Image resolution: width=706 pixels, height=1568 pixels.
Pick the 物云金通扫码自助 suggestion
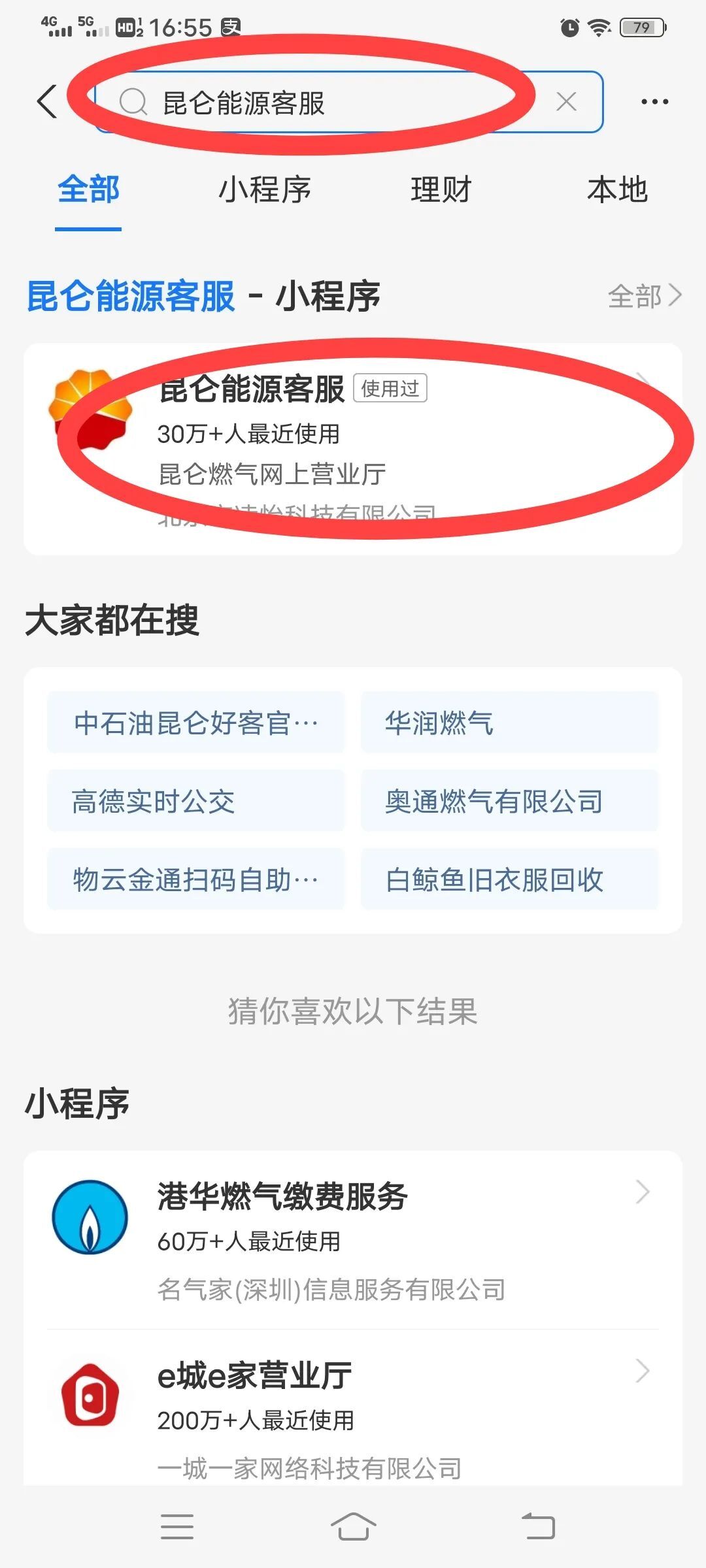[195, 879]
